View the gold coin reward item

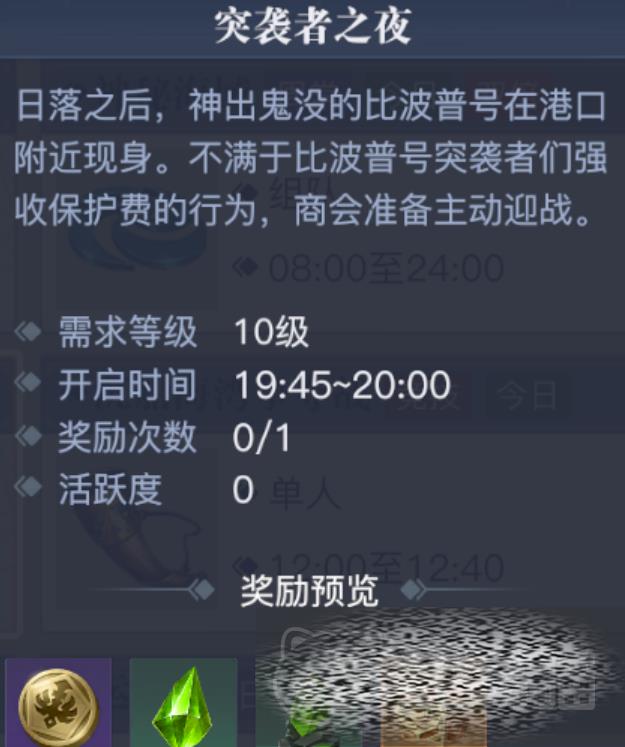(58, 705)
